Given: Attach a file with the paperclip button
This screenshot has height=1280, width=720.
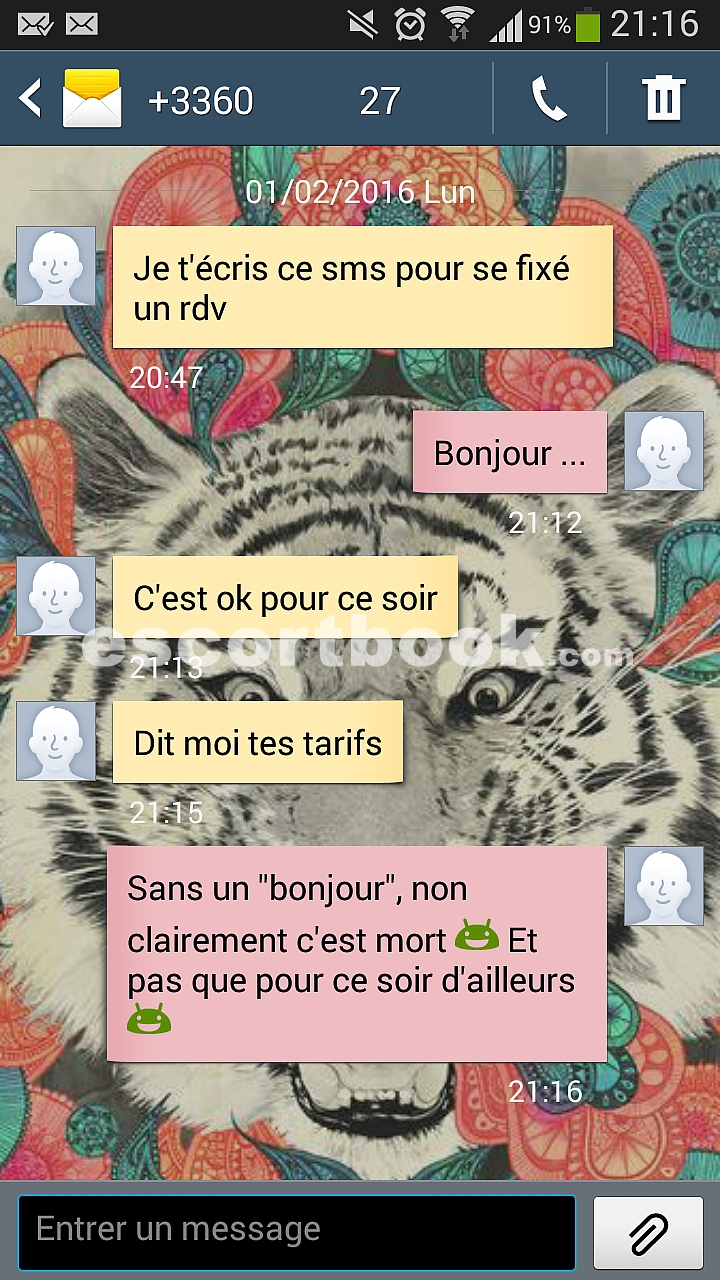Looking at the screenshot, I should click(649, 1231).
